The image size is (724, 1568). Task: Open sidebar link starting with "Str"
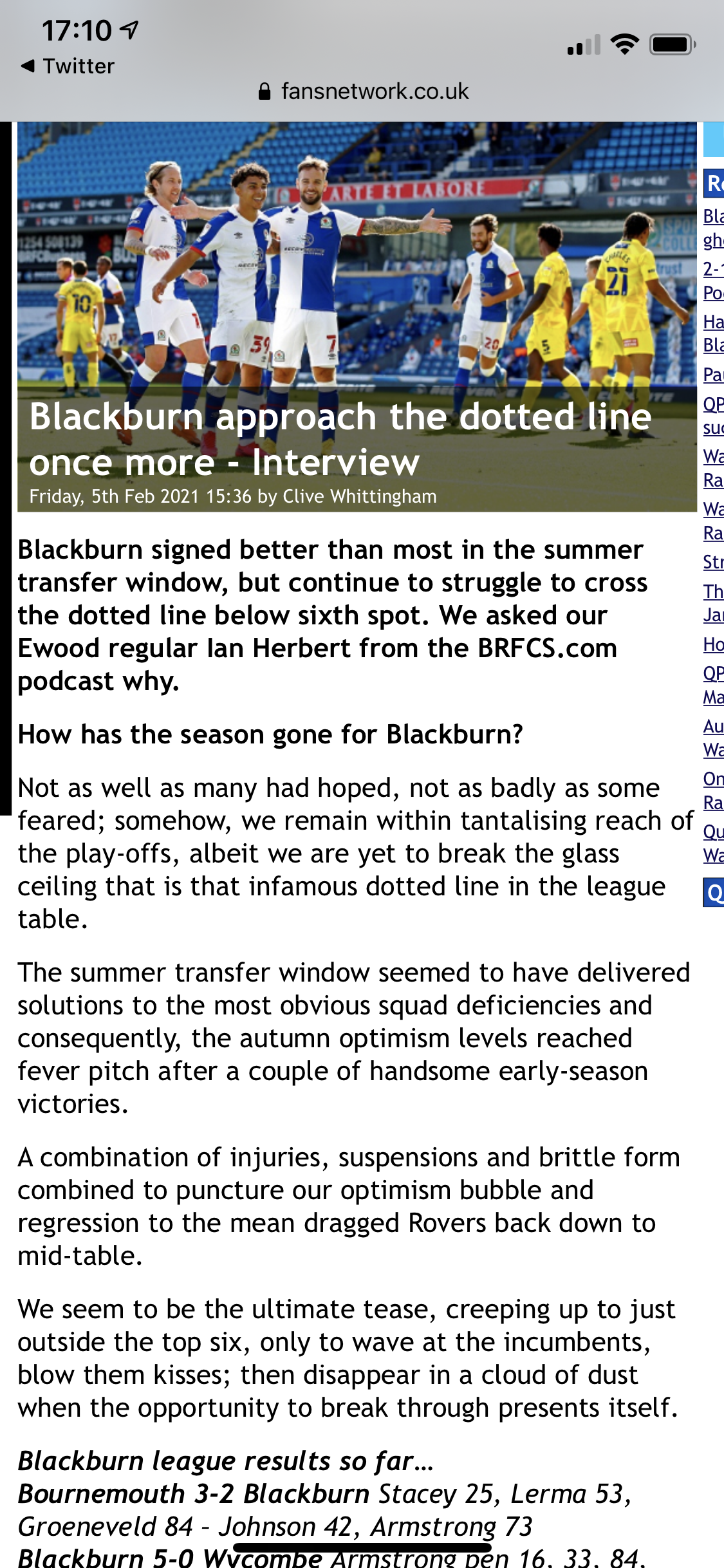coord(713,562)
